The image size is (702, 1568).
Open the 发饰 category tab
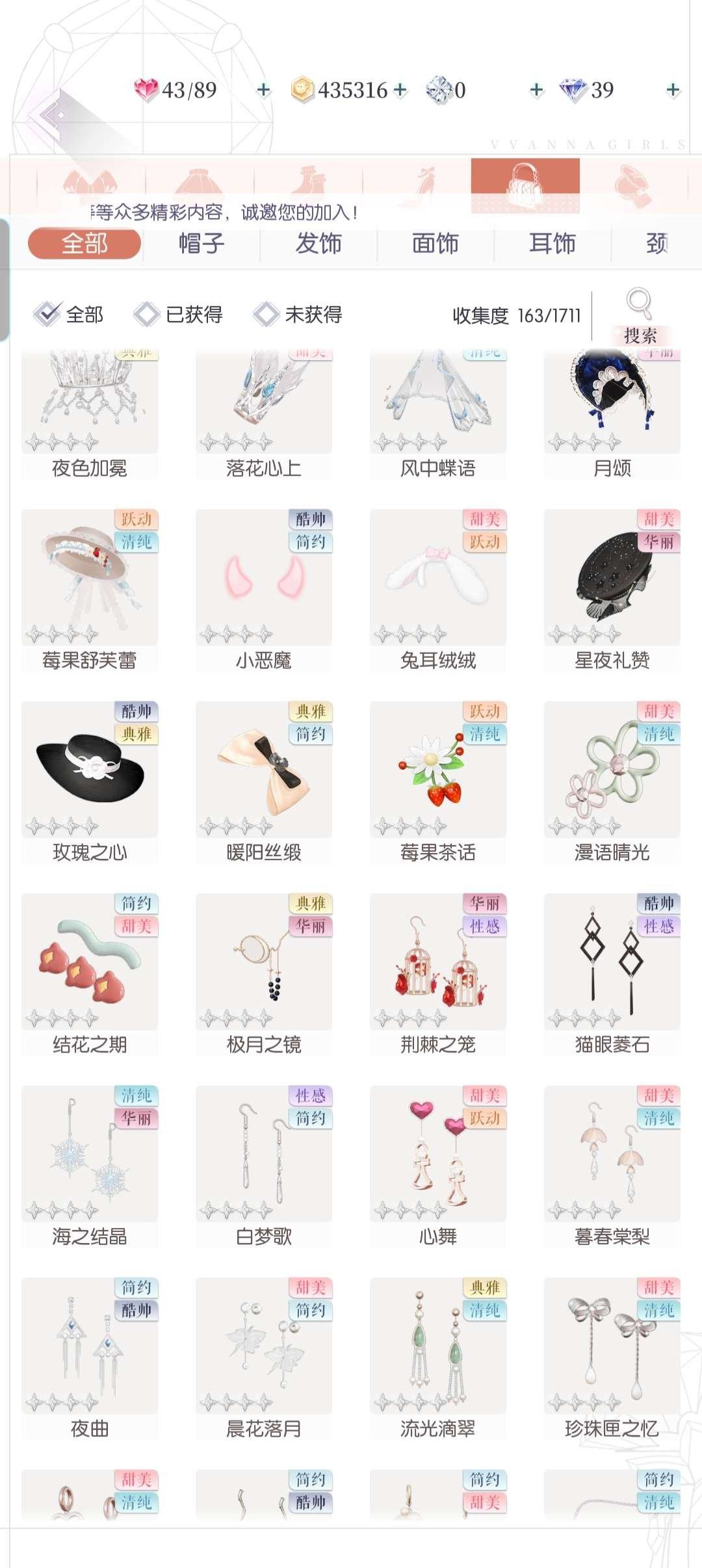(318, 244)
